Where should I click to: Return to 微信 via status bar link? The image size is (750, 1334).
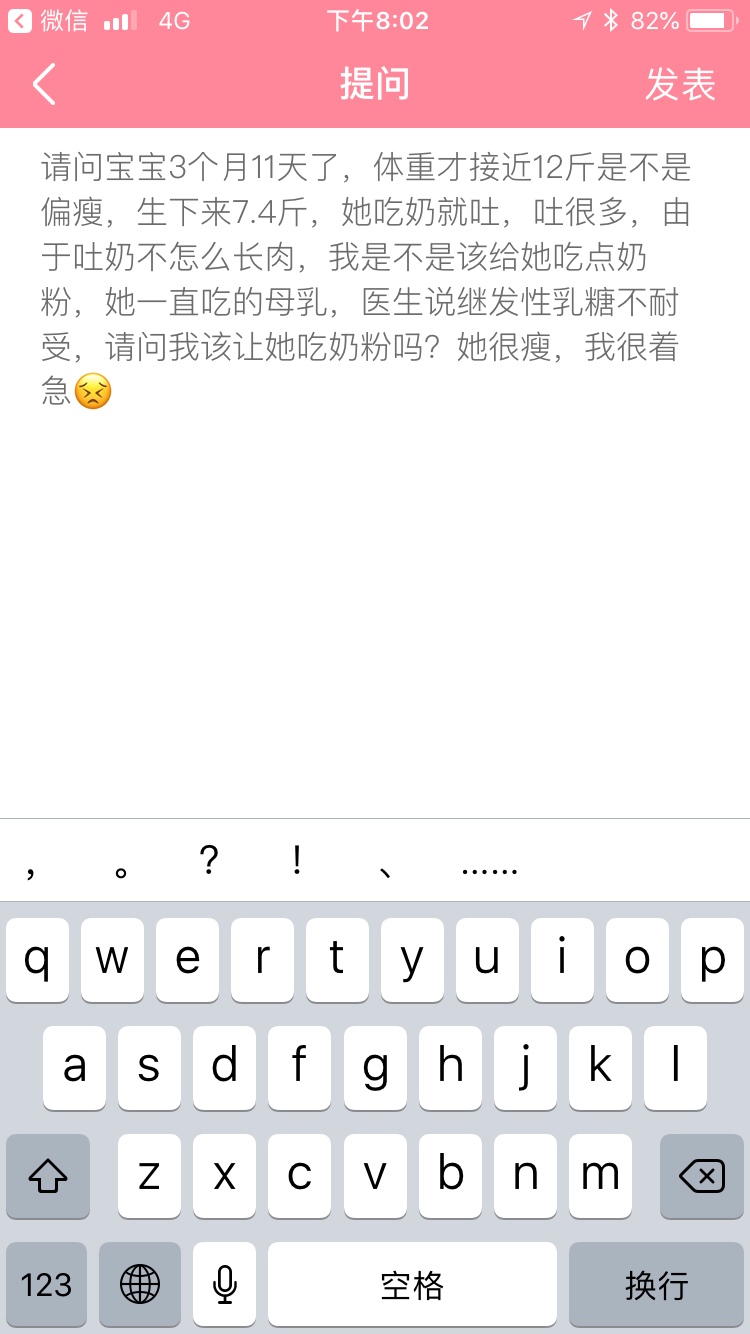click(x=48, y=20)
